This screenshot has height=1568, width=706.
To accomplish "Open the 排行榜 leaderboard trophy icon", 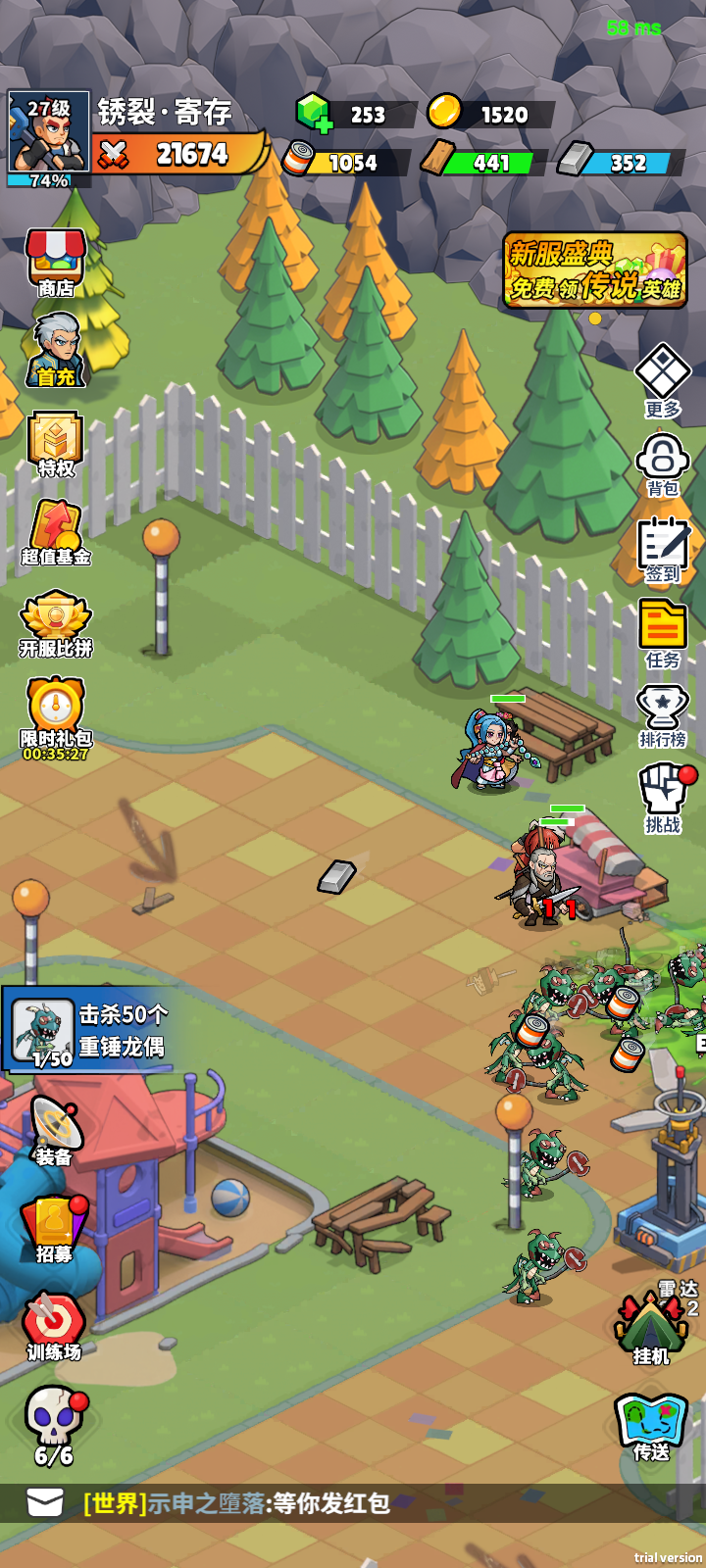I will (665, 708).
